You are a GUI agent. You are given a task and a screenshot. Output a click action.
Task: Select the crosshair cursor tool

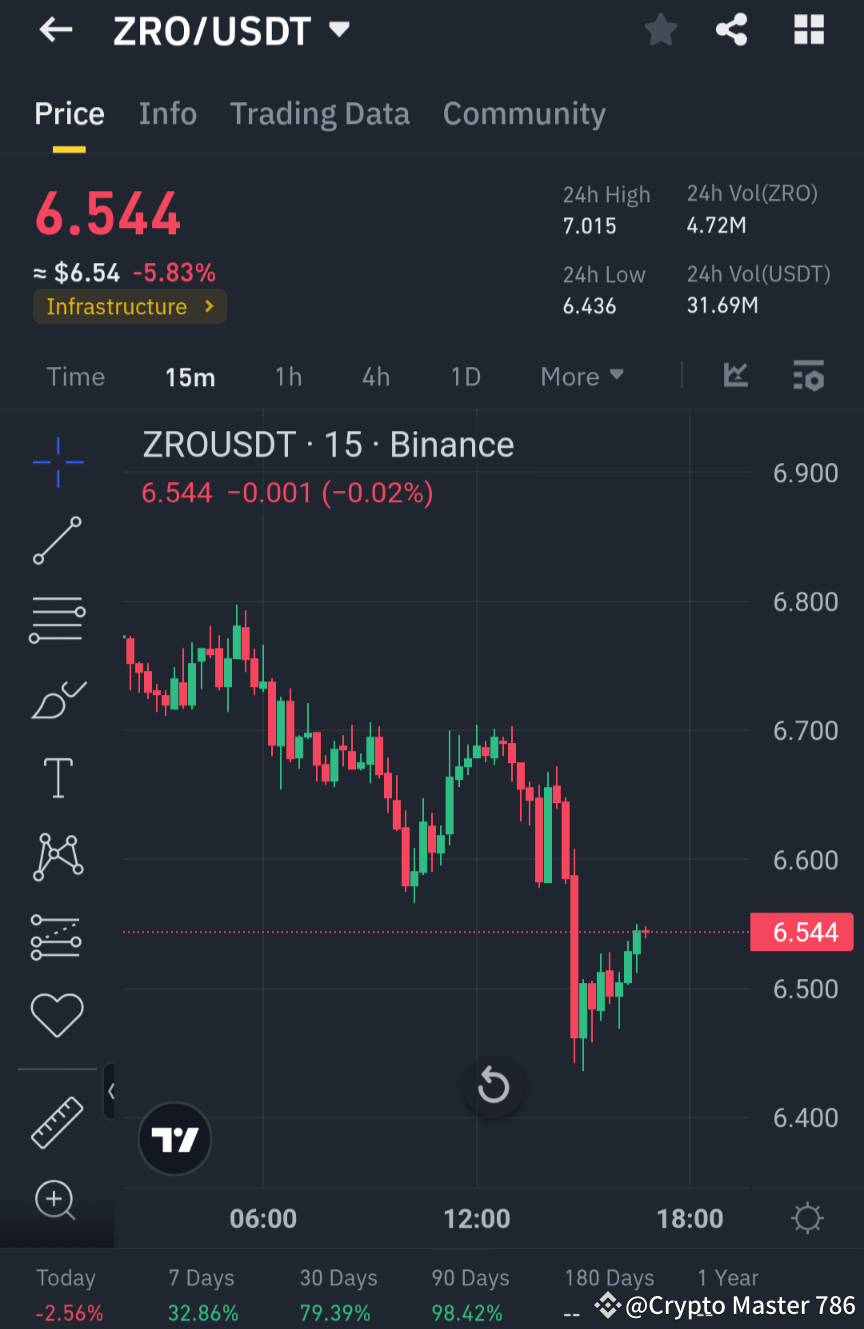point(57,462)
